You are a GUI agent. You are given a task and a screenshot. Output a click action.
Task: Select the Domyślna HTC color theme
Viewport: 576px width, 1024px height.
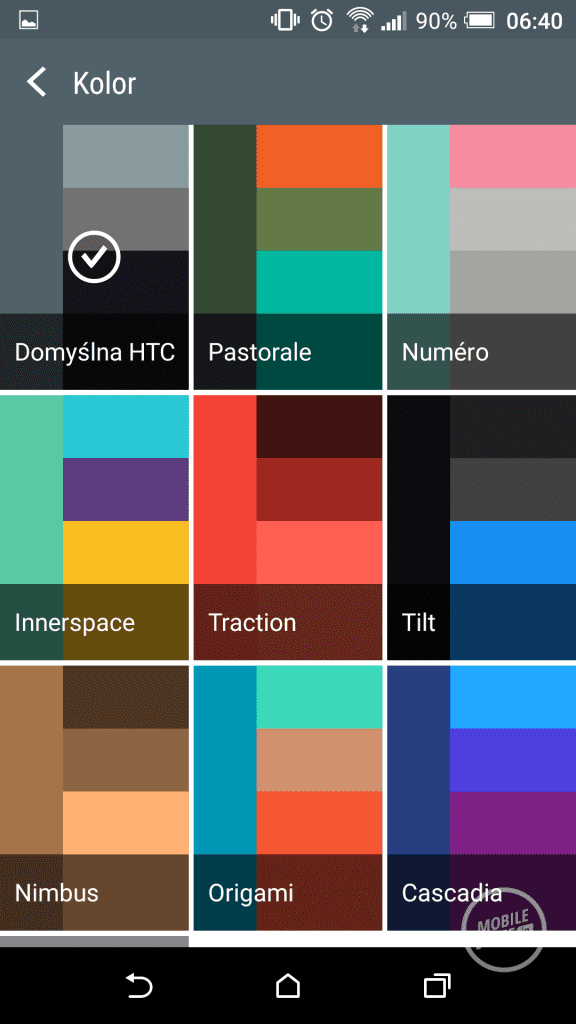(x=94, y=257)
